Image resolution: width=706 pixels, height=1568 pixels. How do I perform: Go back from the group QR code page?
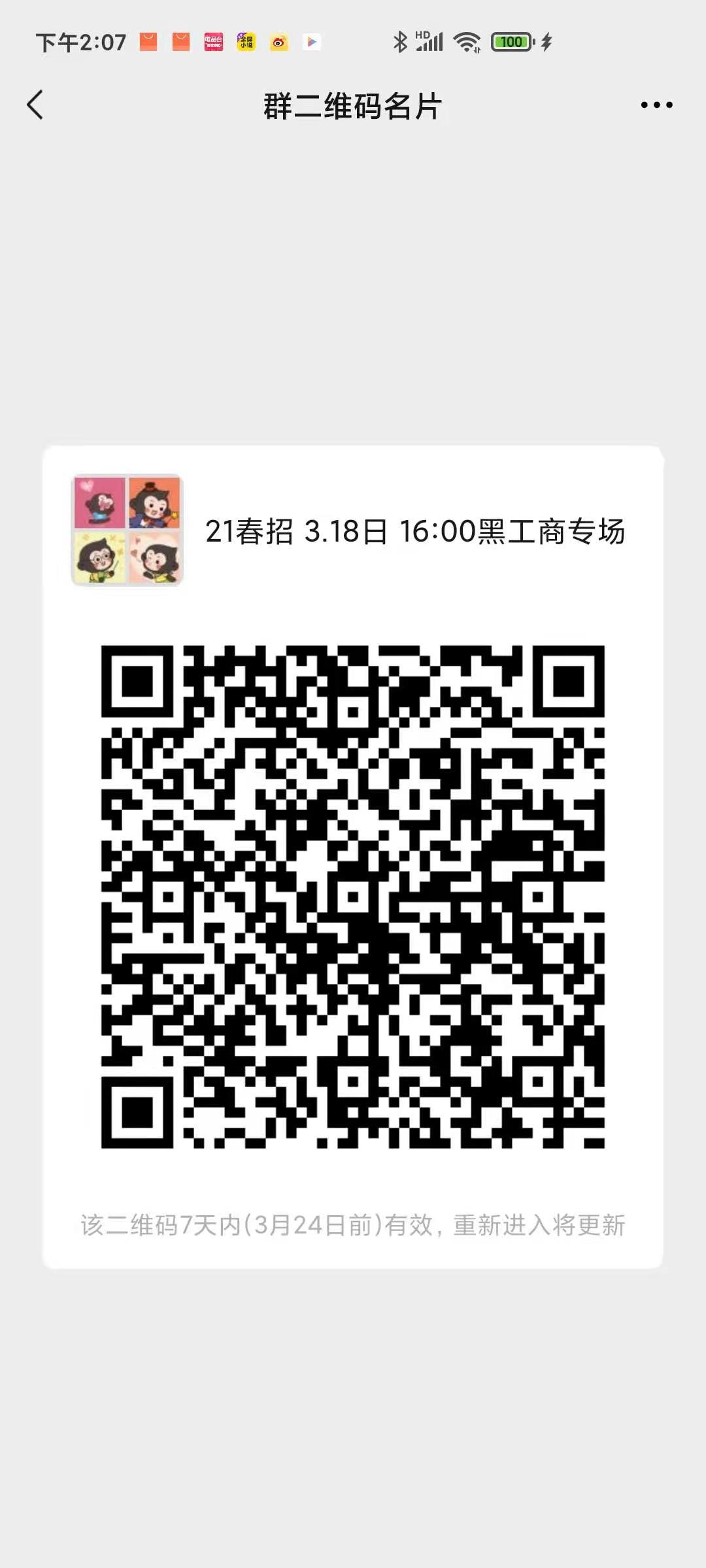click(x=35, y=105)
